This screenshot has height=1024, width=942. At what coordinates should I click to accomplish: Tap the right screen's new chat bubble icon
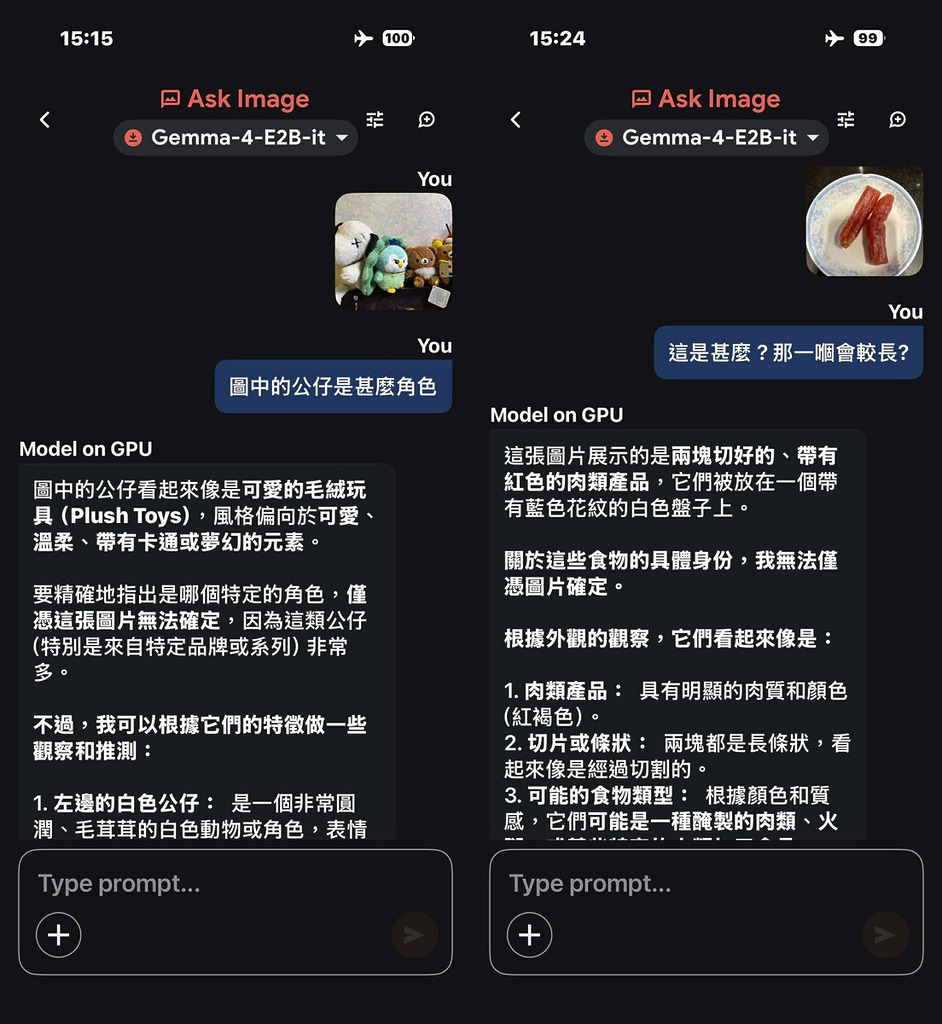pos(897,119)
